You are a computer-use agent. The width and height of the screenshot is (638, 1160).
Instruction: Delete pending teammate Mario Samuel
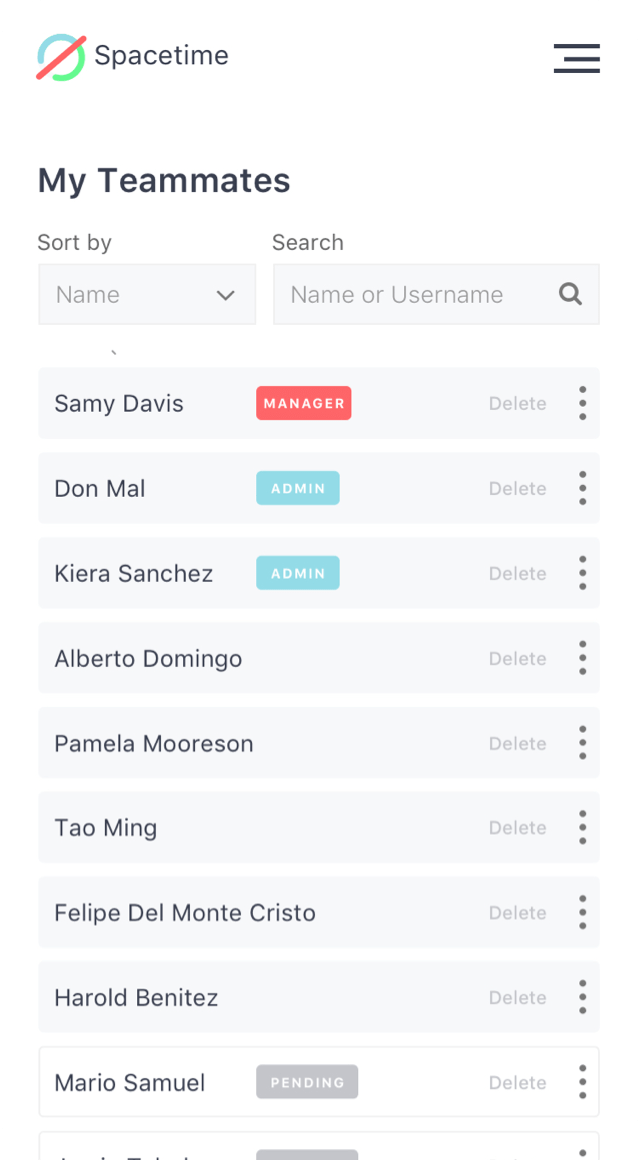point(517,1083)
